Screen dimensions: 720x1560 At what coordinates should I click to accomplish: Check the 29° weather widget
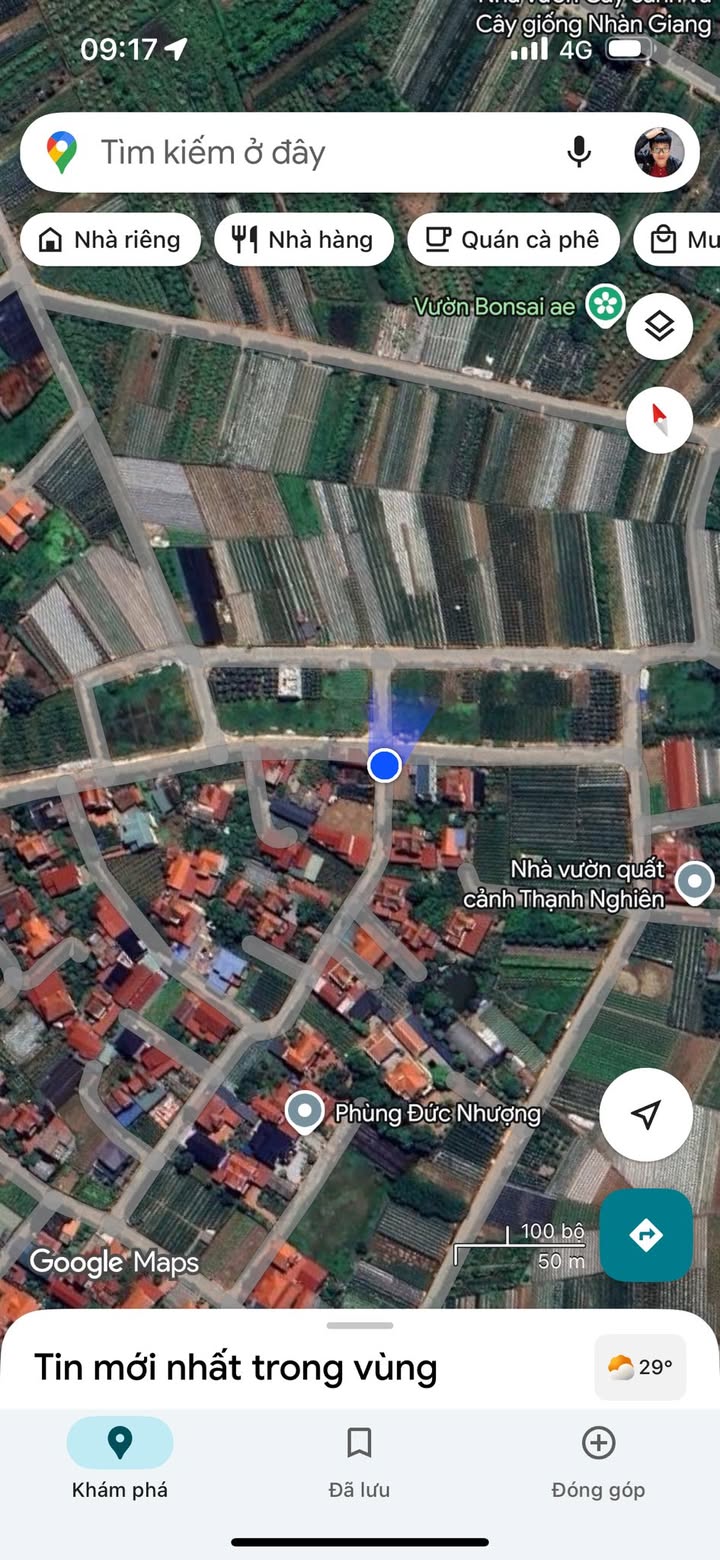pos(640,1367)
